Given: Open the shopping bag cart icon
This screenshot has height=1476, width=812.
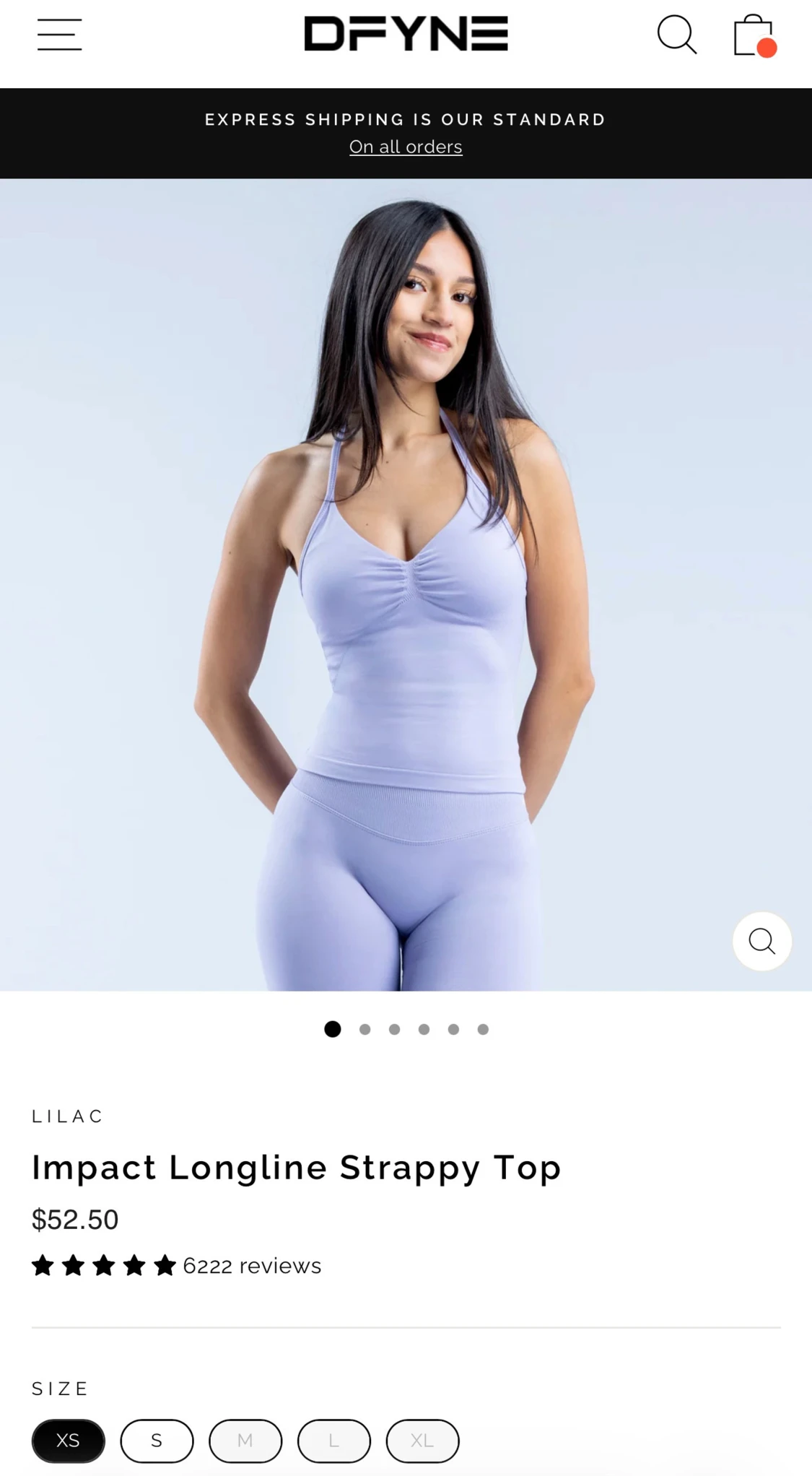Looking at the screenshot, I should [752, 34].
